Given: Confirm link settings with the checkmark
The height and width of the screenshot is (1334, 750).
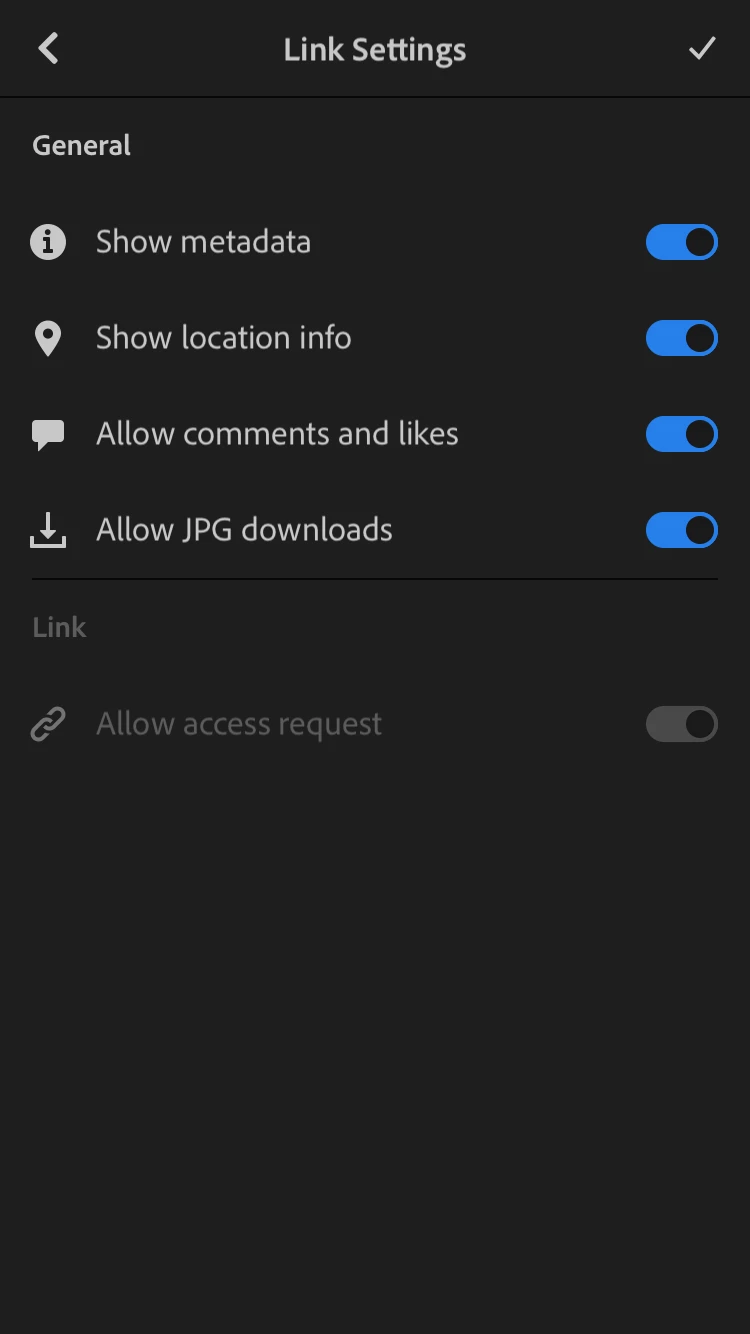Looking at the screenshot, I should point(702,48).
